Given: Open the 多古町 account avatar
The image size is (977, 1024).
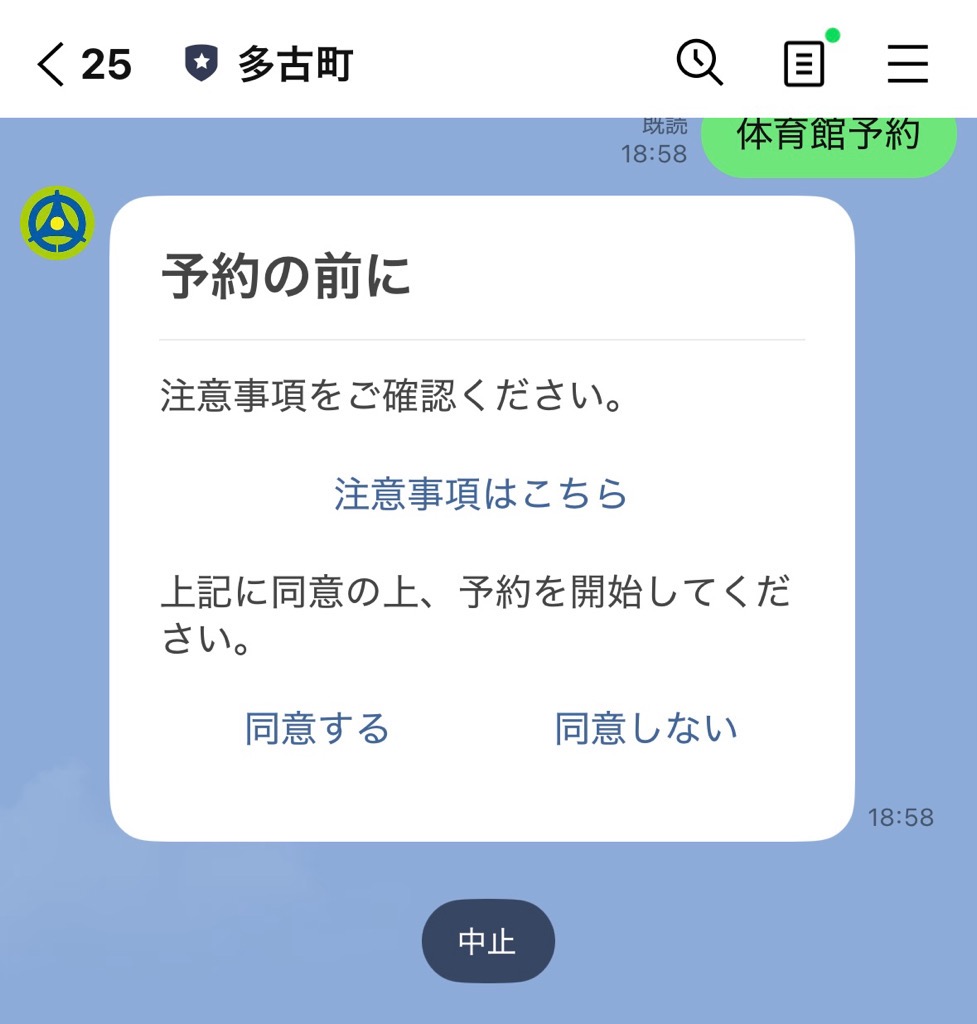Looking at the screenshot, I should click(x=58, y=223).
